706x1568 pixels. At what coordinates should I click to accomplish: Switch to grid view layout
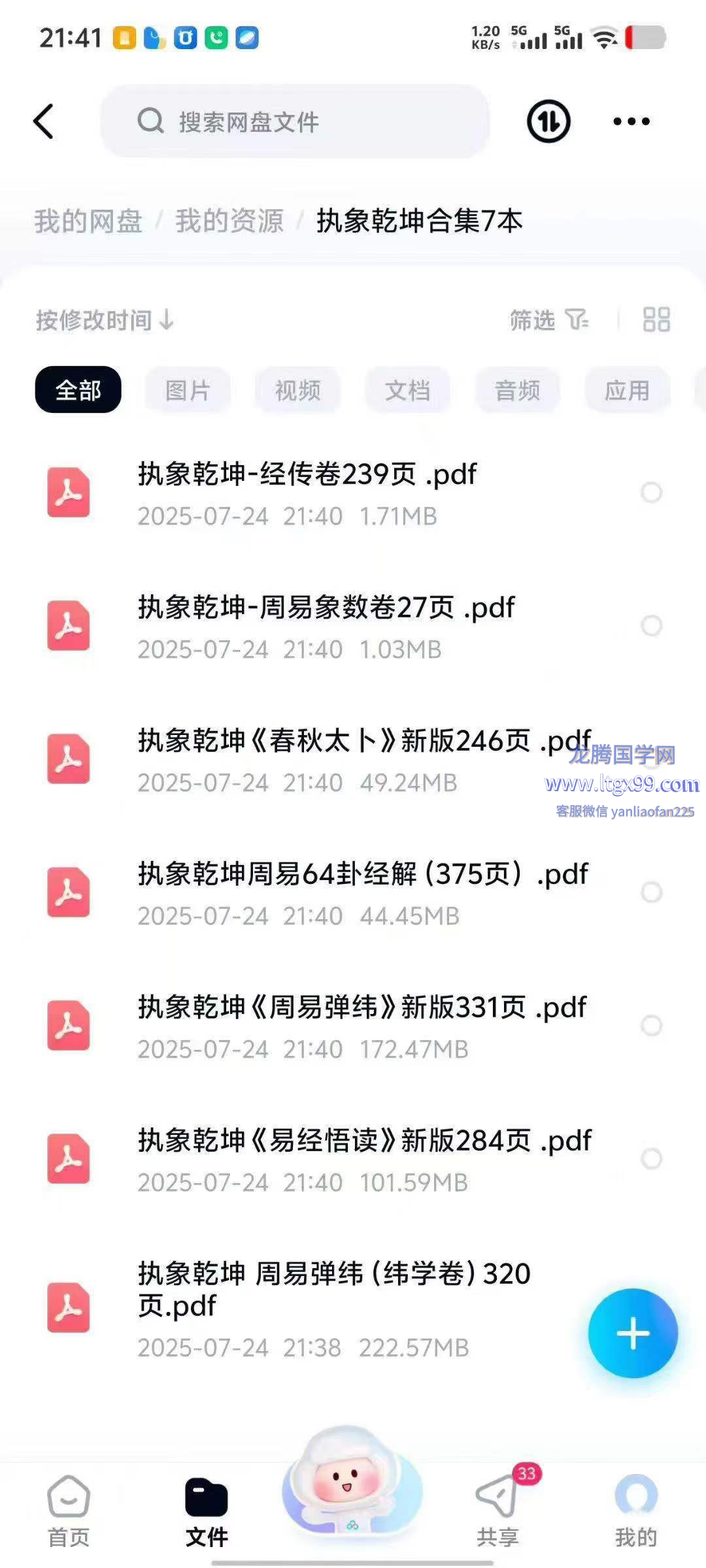pos(656,320)
